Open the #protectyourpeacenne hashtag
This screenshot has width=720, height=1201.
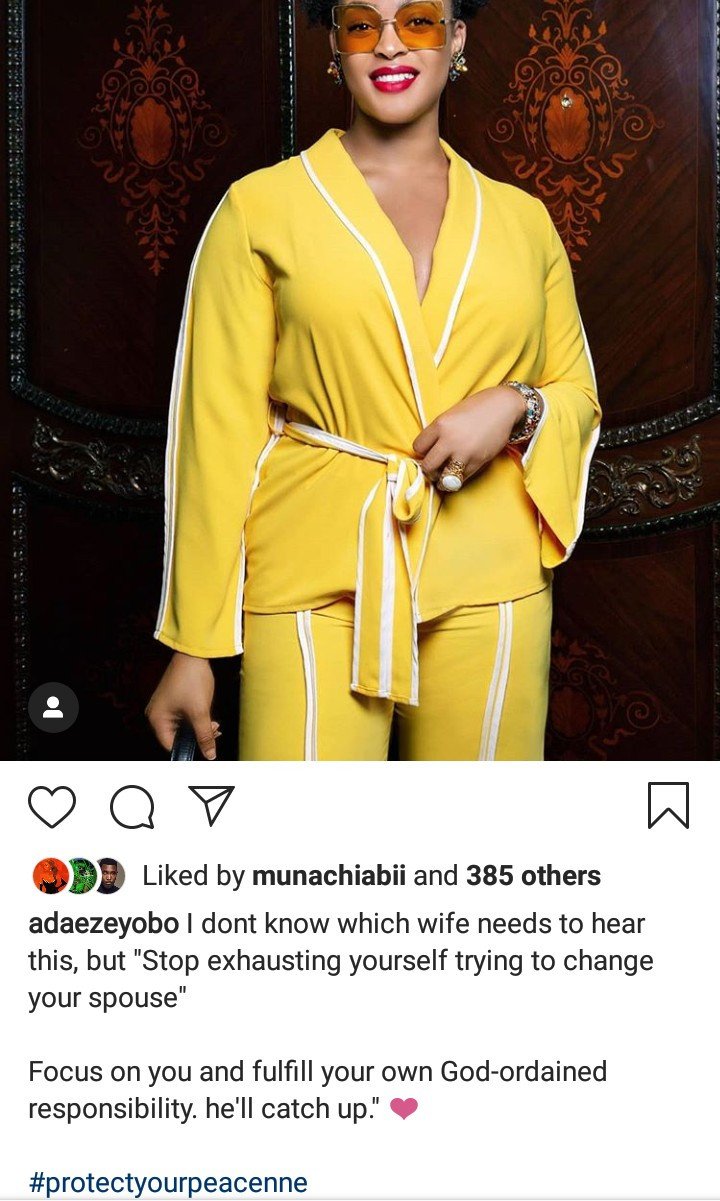168,1184
